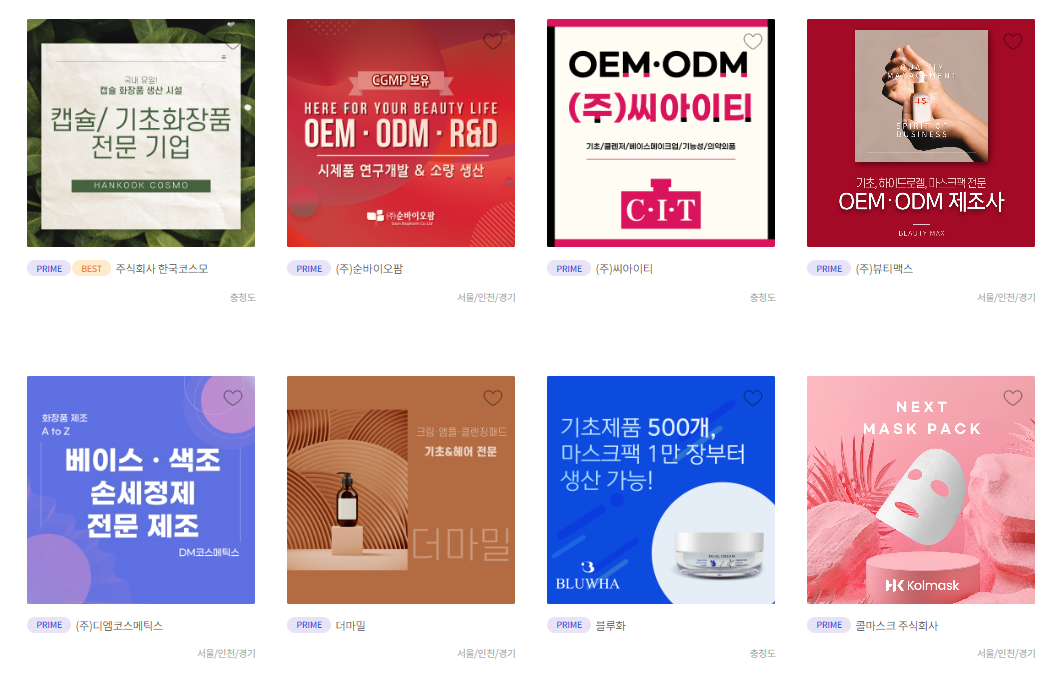Tap the heart on (주)씨아이티 tile

pyautogui.click(x=753, y=41)
